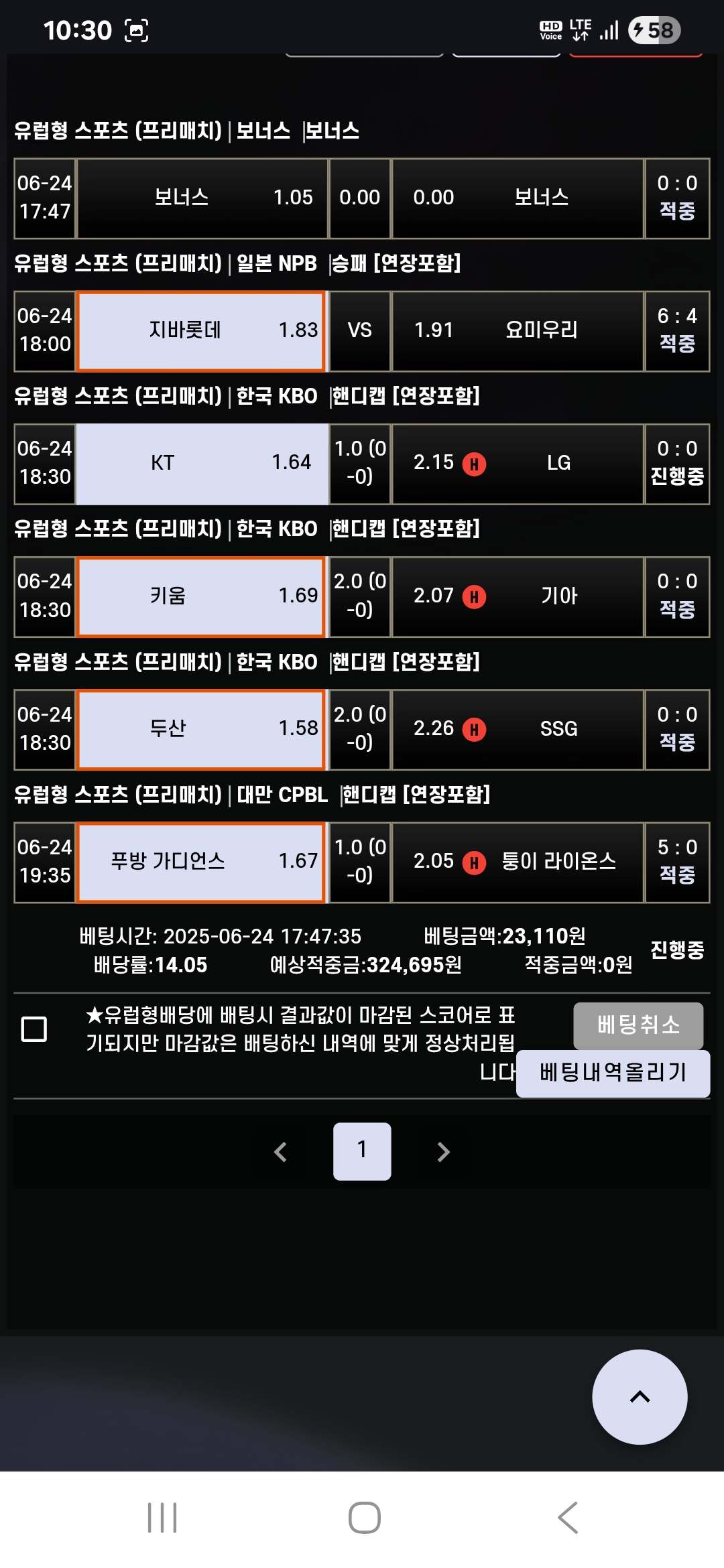This screenshot has height=1568, width=724.
Task: Tap the system back button
Action: [568, 1518]
